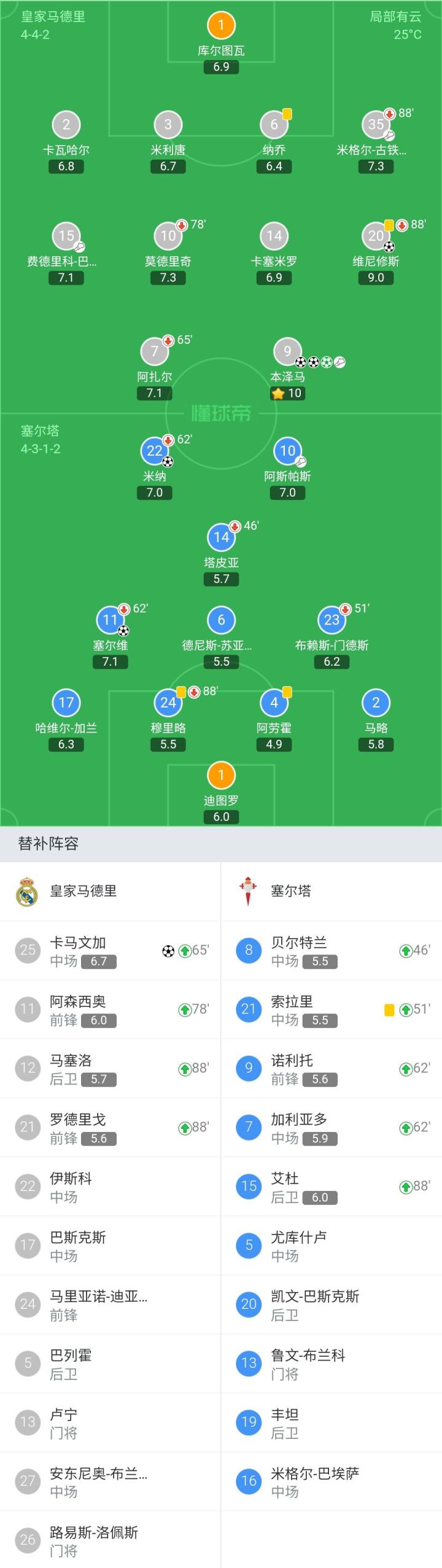Select Celta defender 阿劳霍
Image resolution: width=442 pixels, height=1568 pixels.
point(274,704)
